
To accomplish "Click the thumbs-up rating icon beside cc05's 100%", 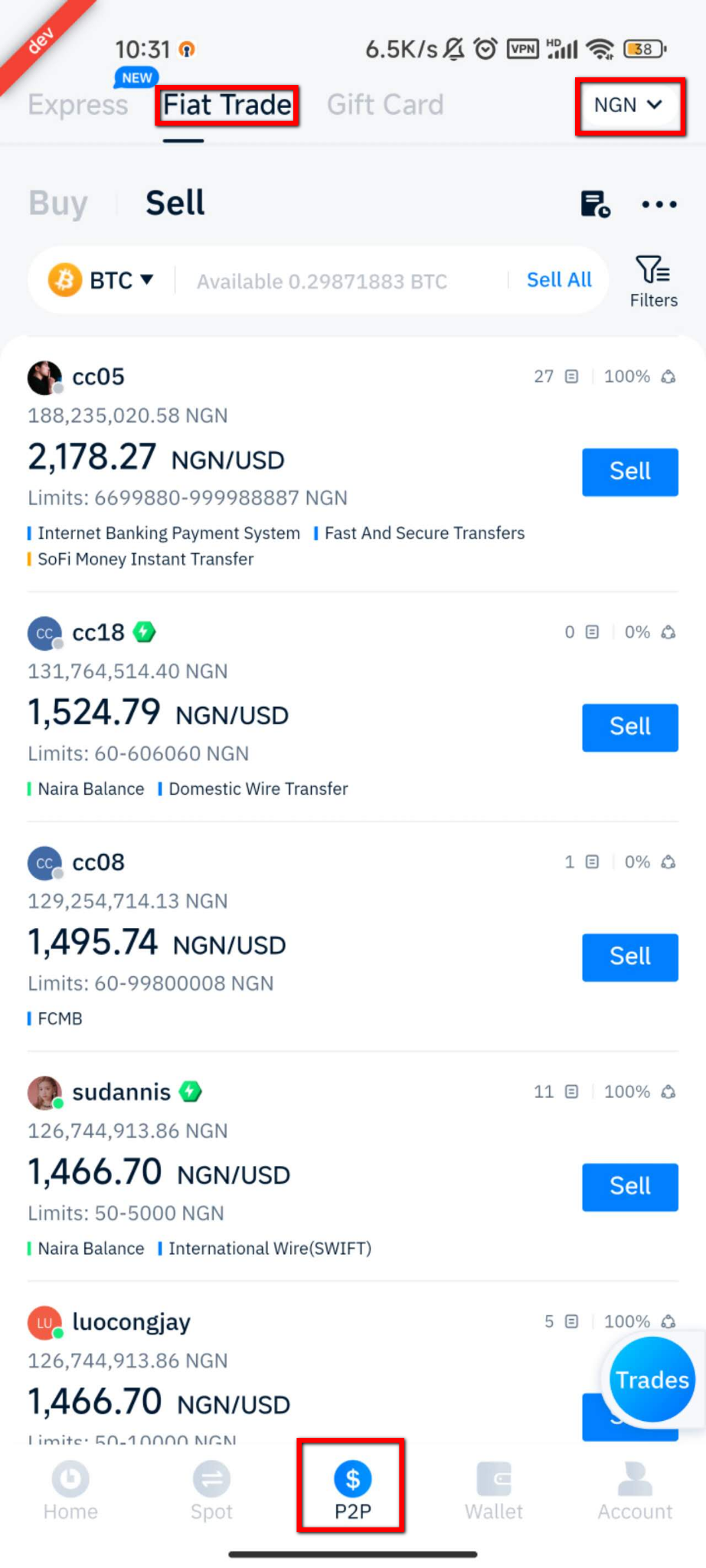I will [668, 377].
